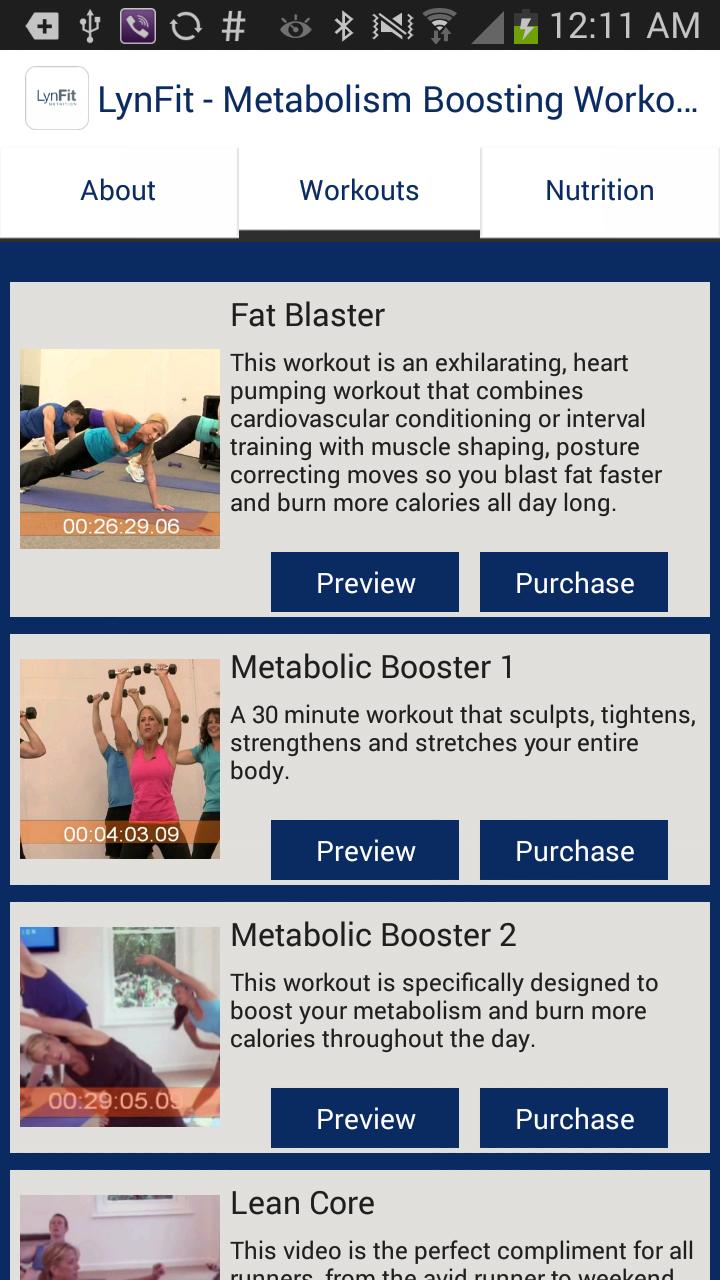The height and width of the screenshot is (1280, 720).
Task: Select the Workouts tab
Action: pyautogui.click(x=359, y=190)
